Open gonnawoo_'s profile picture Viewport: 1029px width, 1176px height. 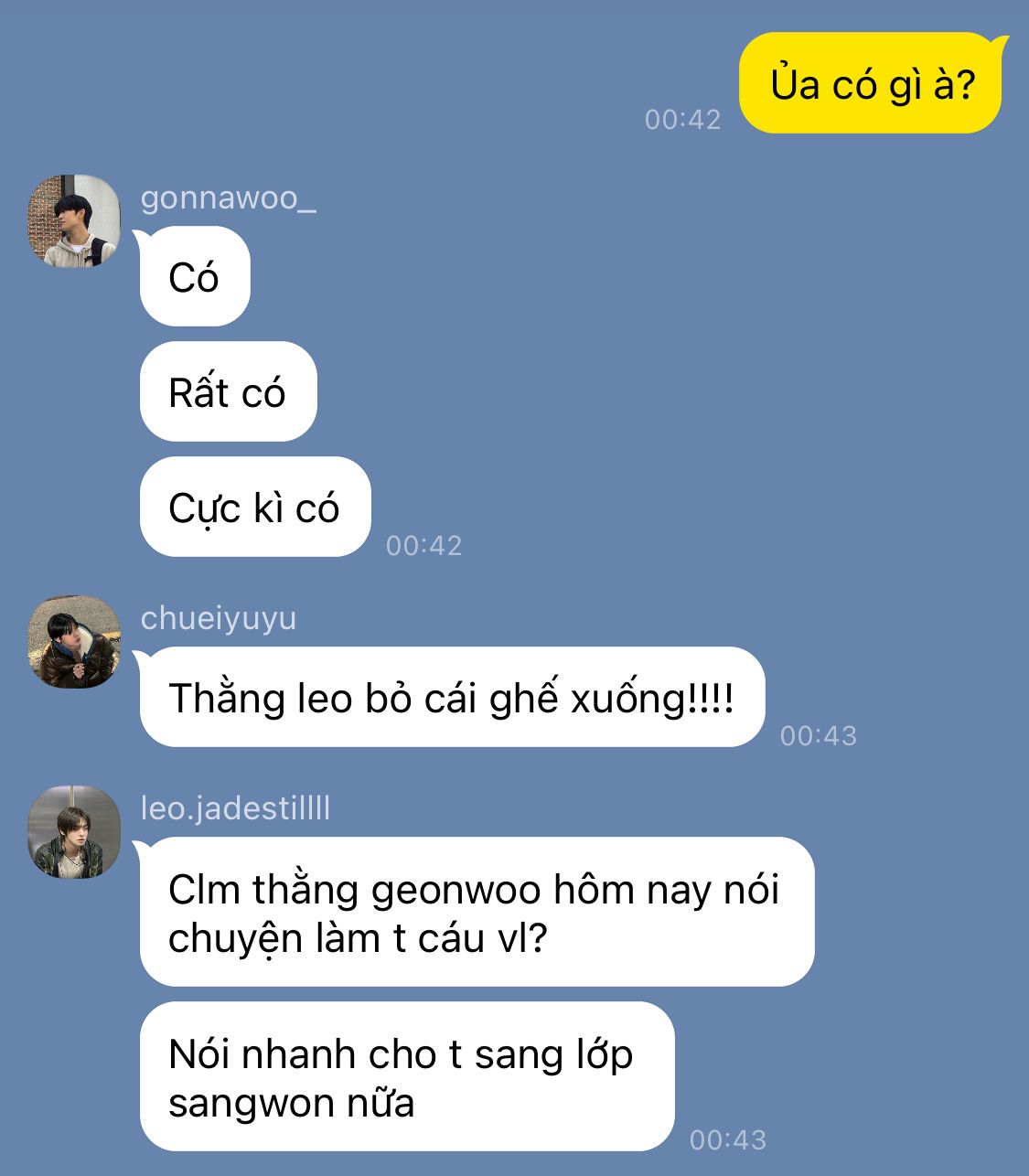pyautogui.click(x=74, y=221)
